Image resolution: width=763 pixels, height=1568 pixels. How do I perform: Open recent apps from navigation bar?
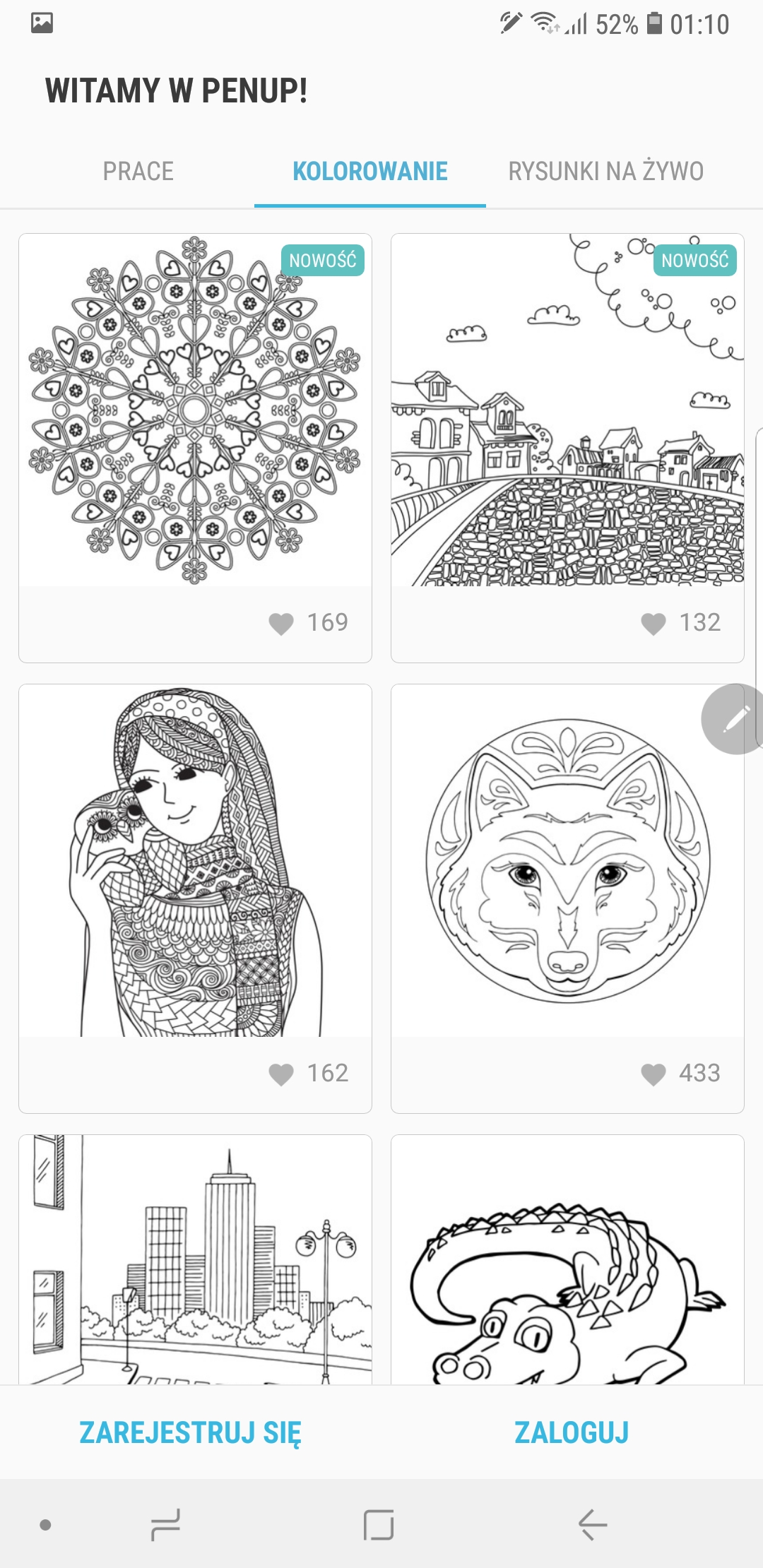pyautogui.click(x=166, y=1524)
